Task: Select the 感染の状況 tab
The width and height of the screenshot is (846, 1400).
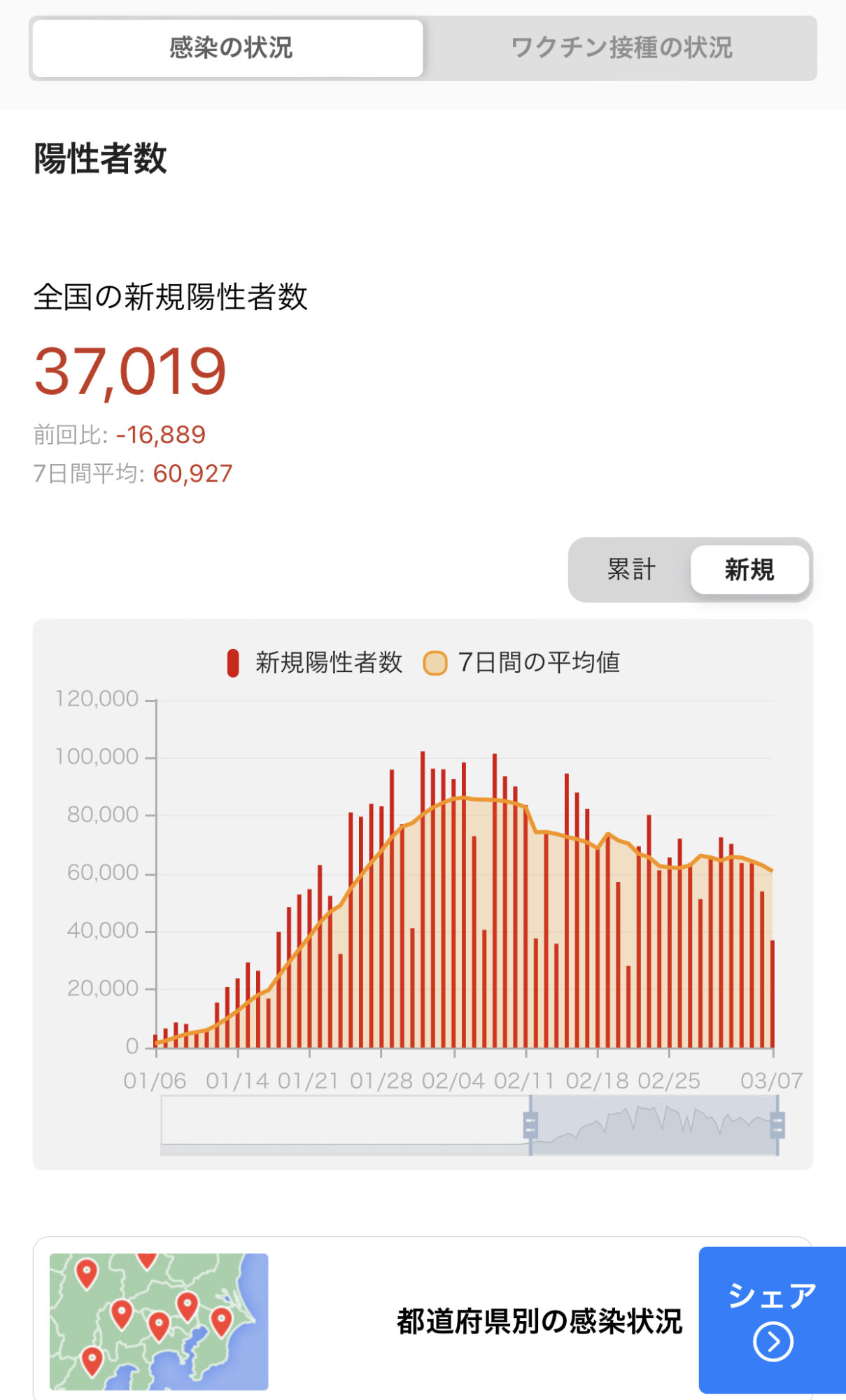Action: click(x=228, y=48)
